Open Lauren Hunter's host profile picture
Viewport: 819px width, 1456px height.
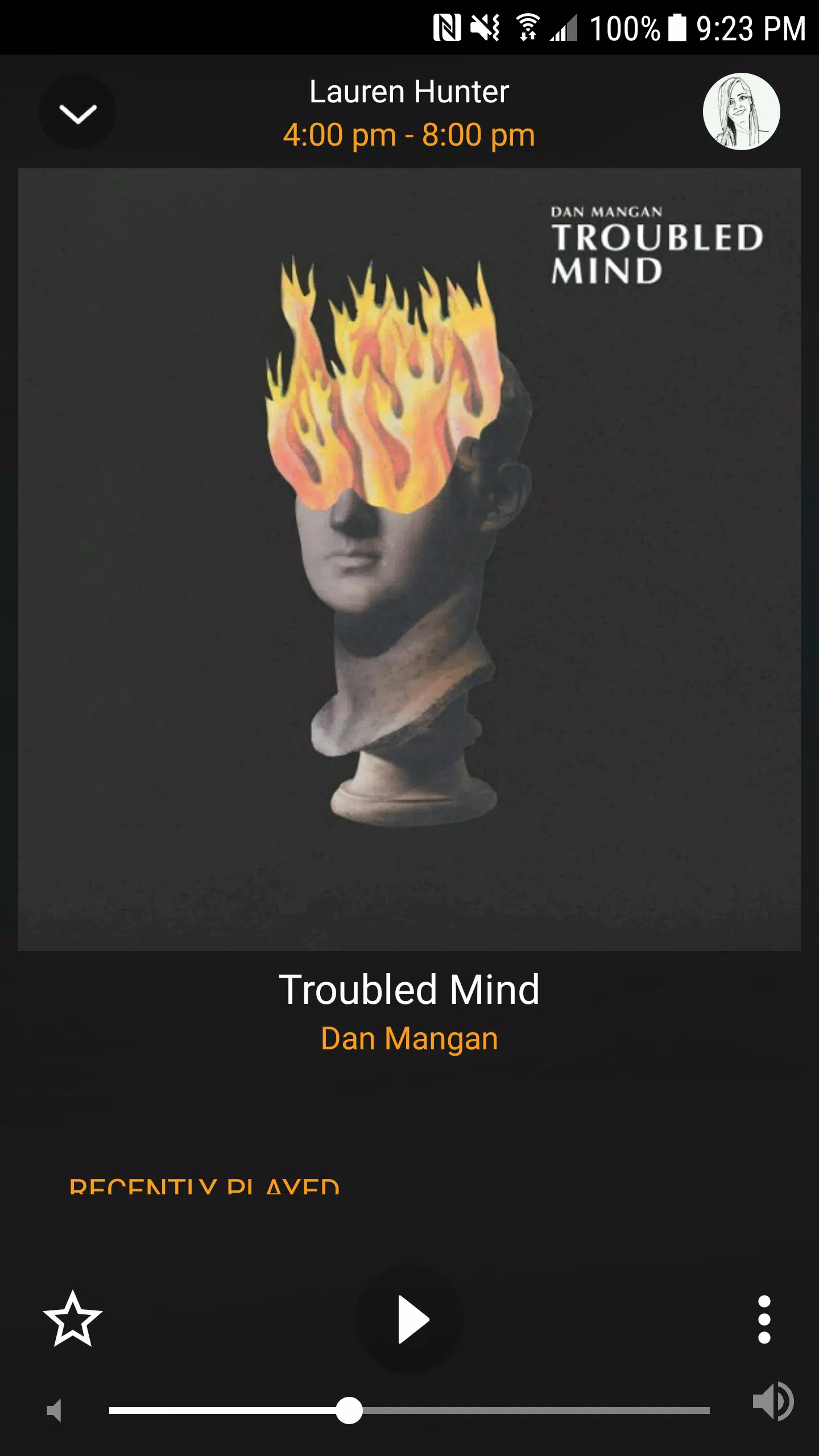[x=741, y=111]
